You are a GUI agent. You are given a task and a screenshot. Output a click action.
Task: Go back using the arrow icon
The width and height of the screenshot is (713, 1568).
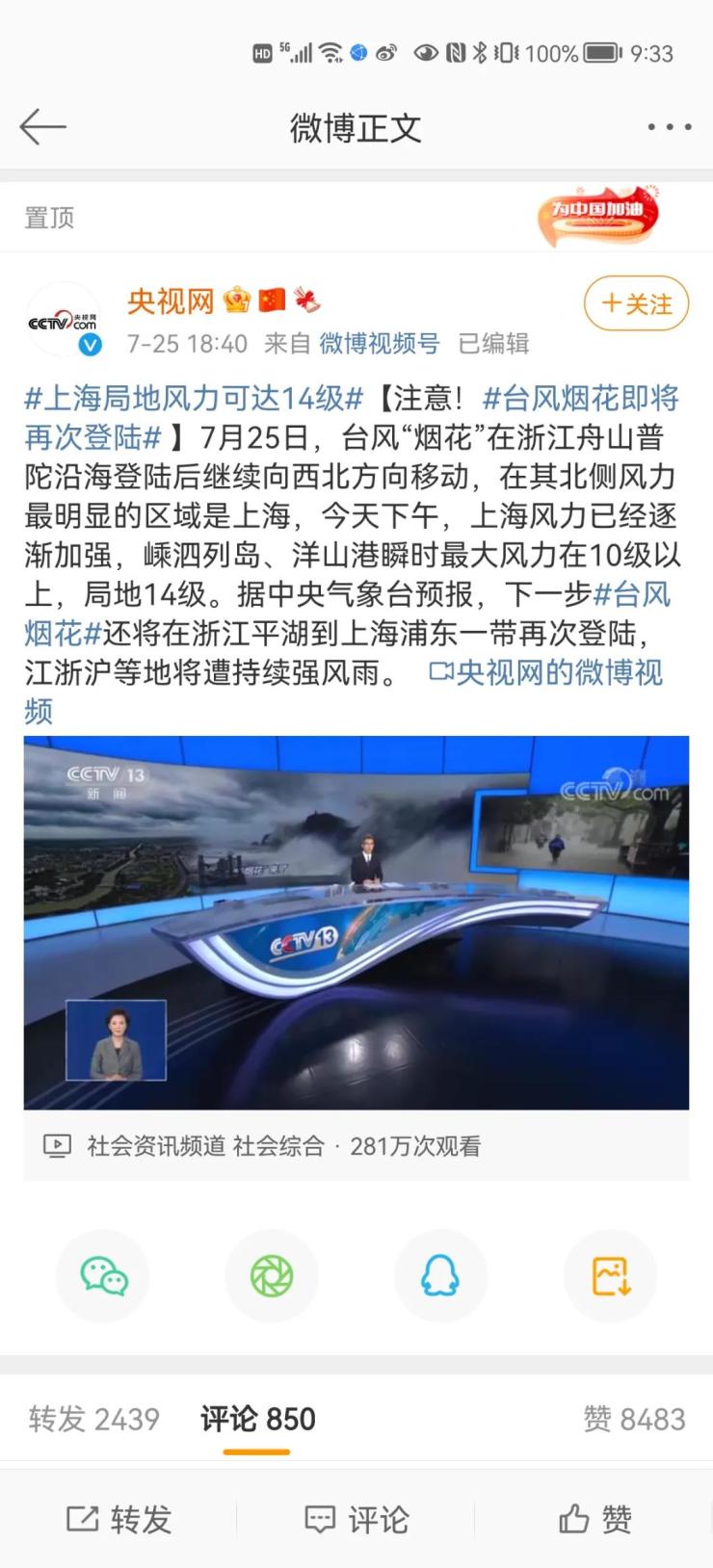pos(42,127)
